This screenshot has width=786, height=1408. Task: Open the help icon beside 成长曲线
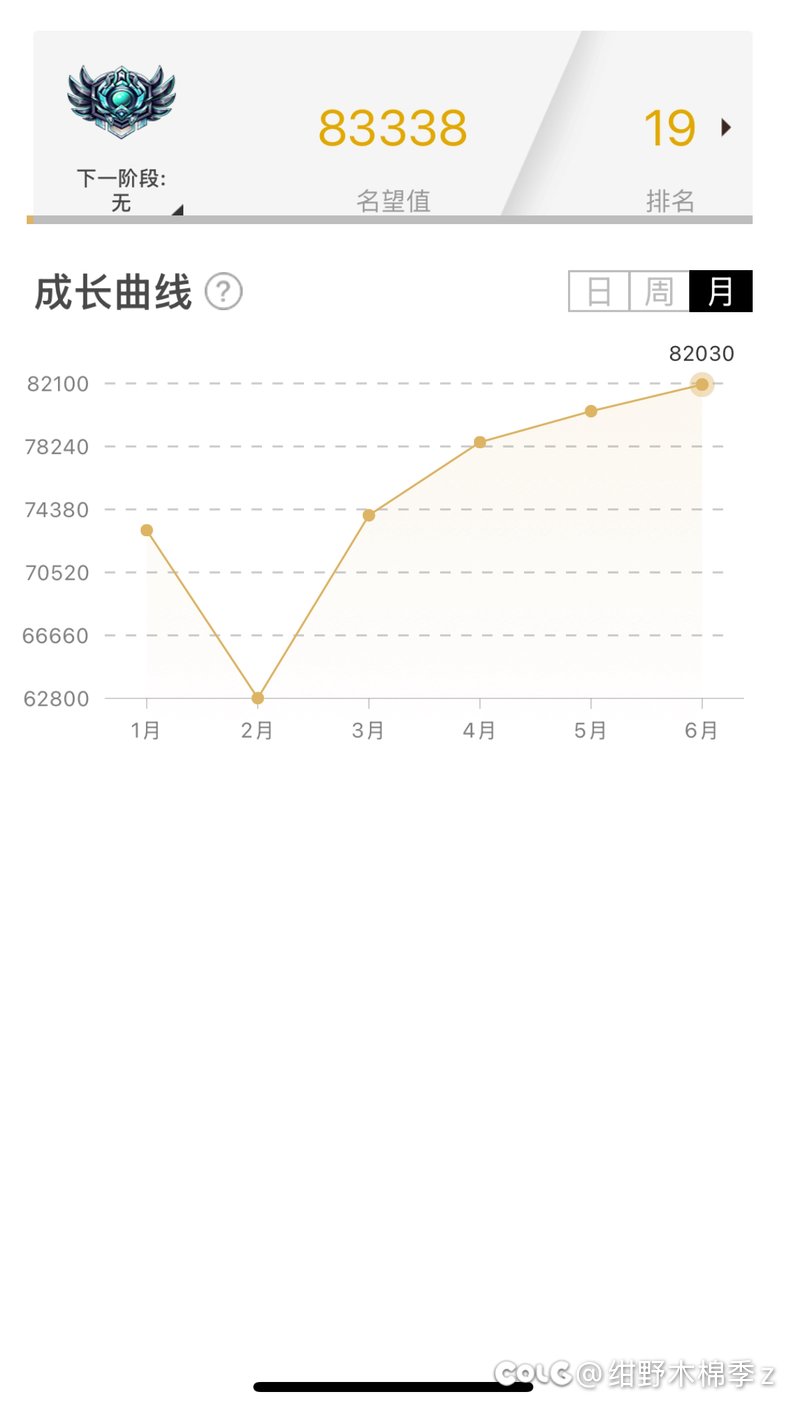click(224, 293)
